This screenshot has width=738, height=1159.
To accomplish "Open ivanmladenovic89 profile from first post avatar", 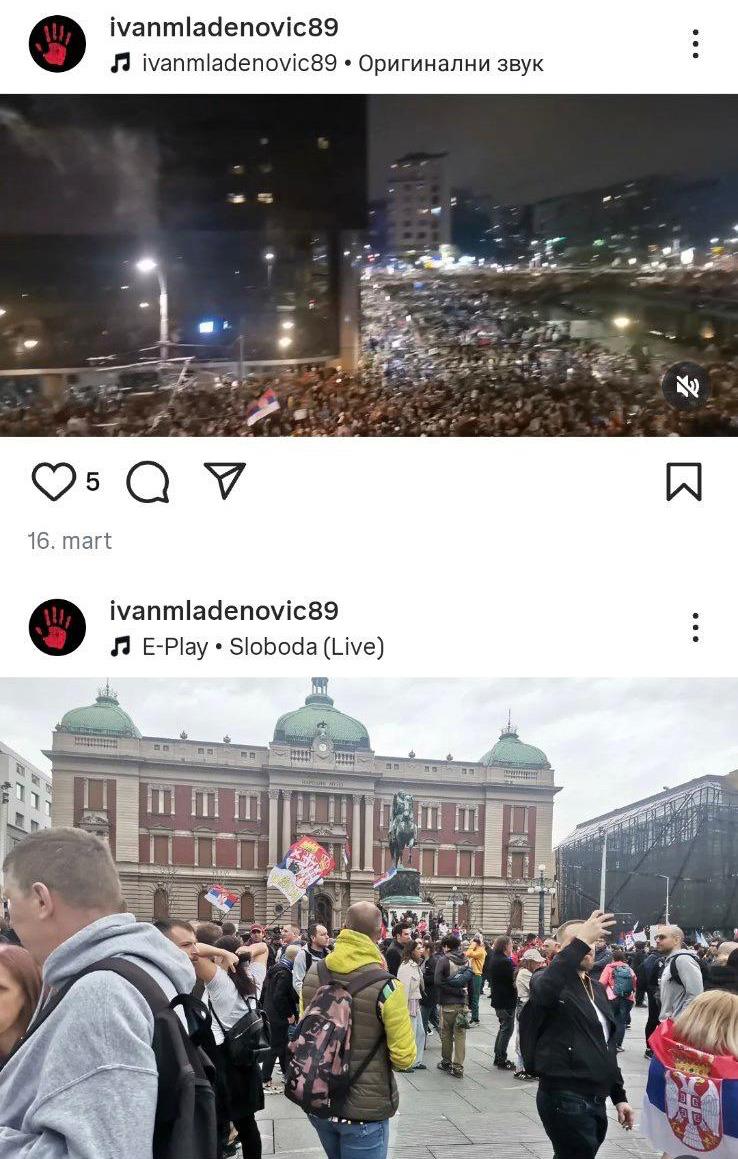I will [57, 44].
